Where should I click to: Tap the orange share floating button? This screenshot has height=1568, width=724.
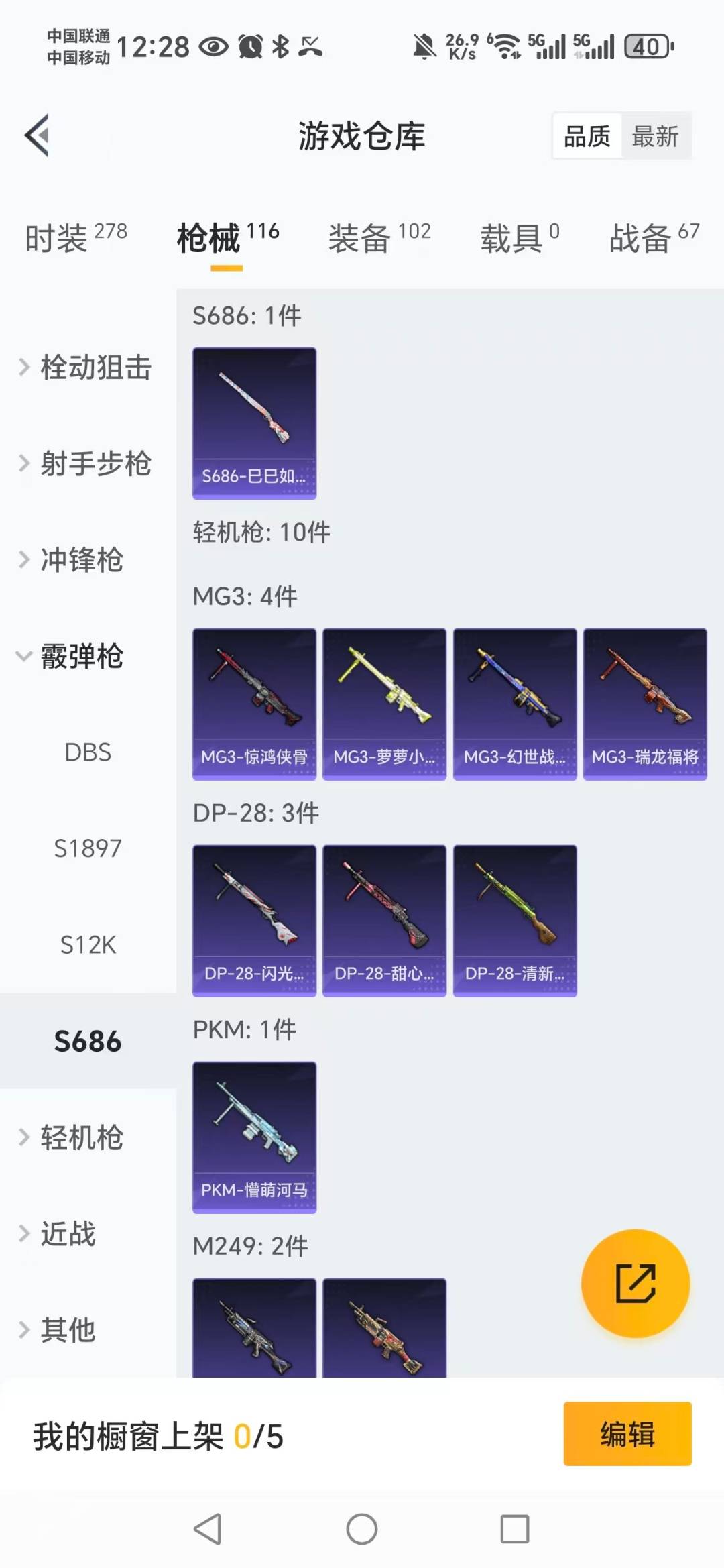[x=635, y=1283]
